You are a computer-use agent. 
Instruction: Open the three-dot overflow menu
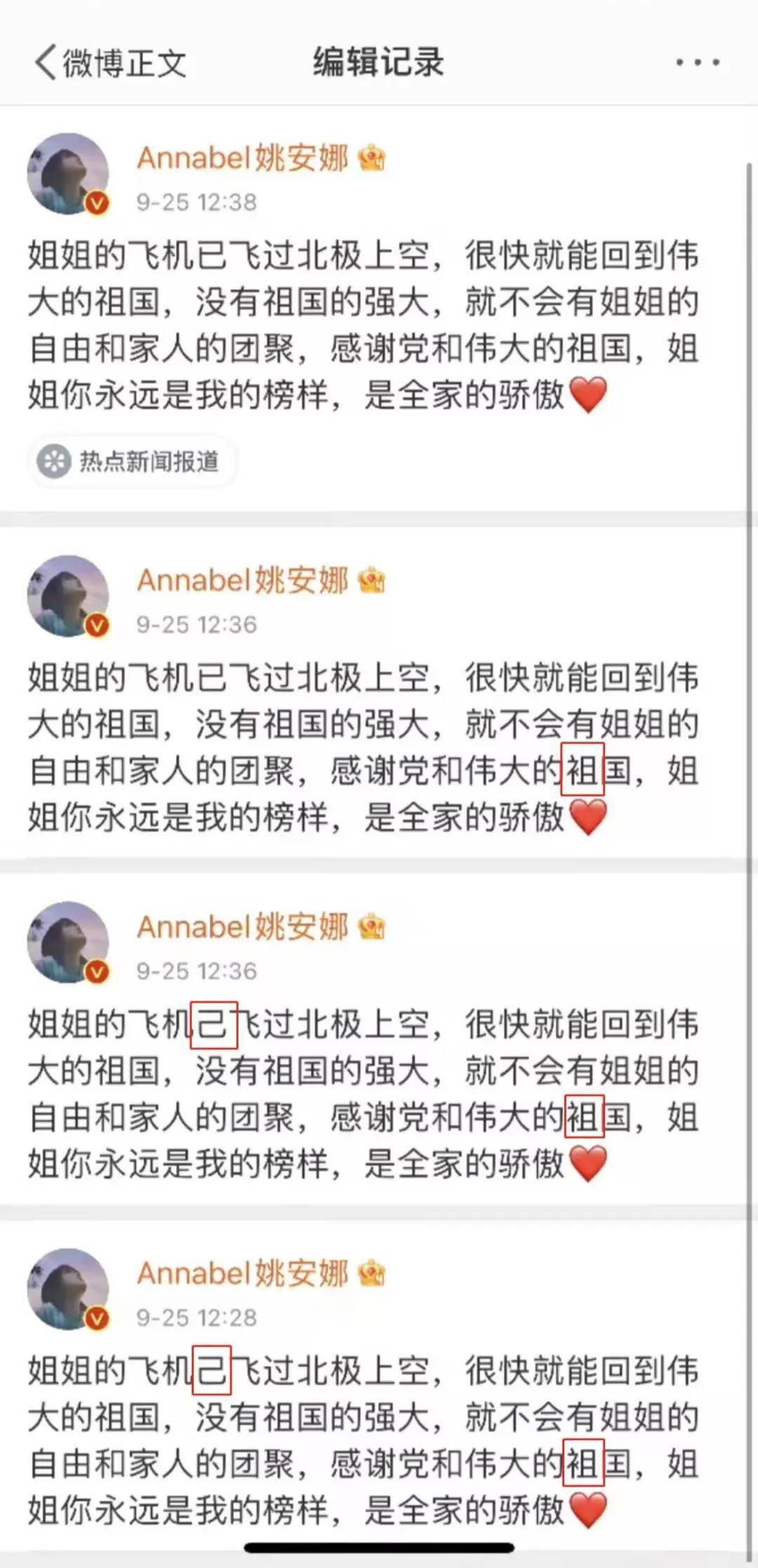pos(697,62)
